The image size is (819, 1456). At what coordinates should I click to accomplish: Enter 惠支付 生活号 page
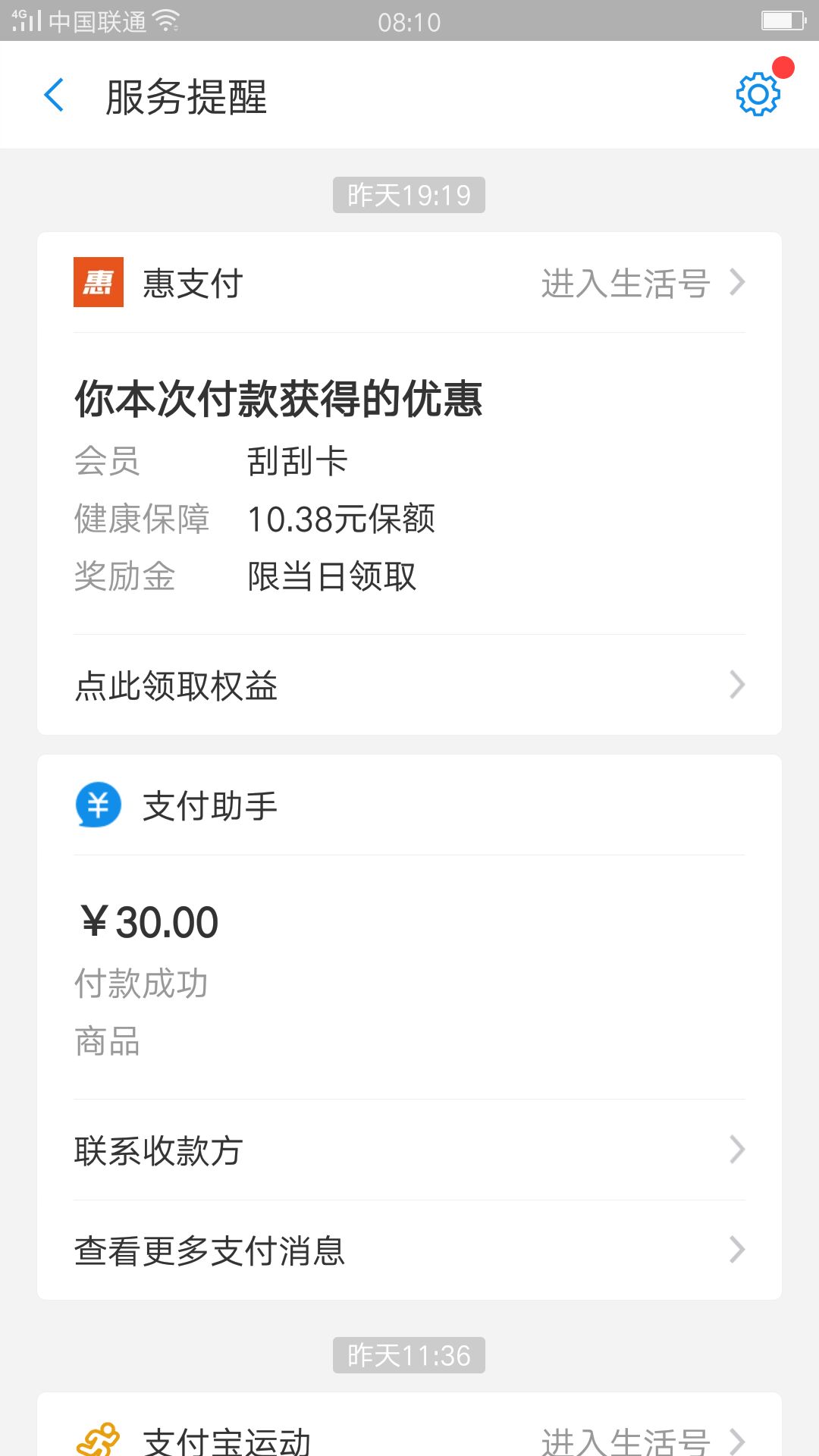tap(642, 283)
